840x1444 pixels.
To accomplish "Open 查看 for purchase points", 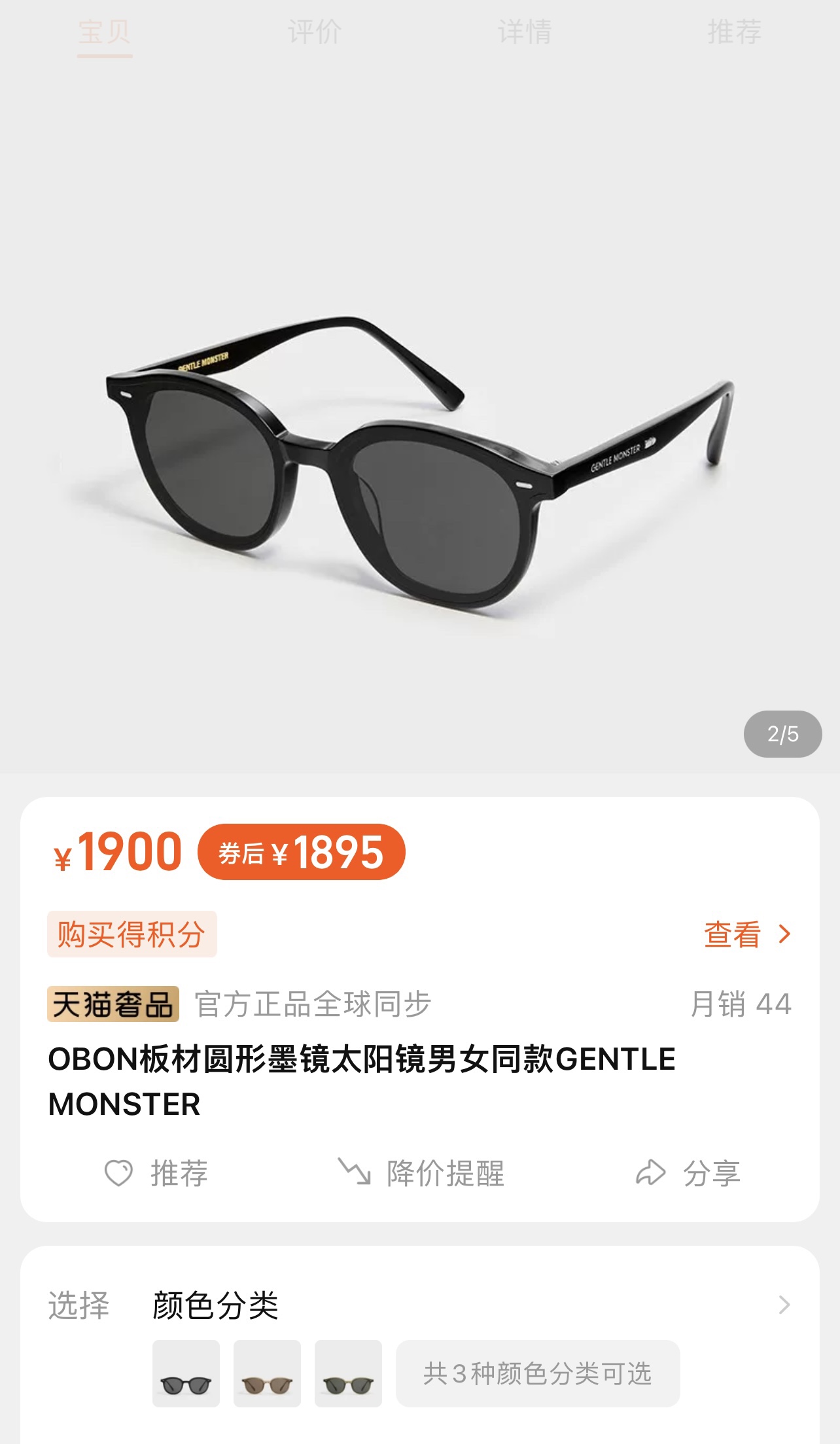I will tap(748, 934).
